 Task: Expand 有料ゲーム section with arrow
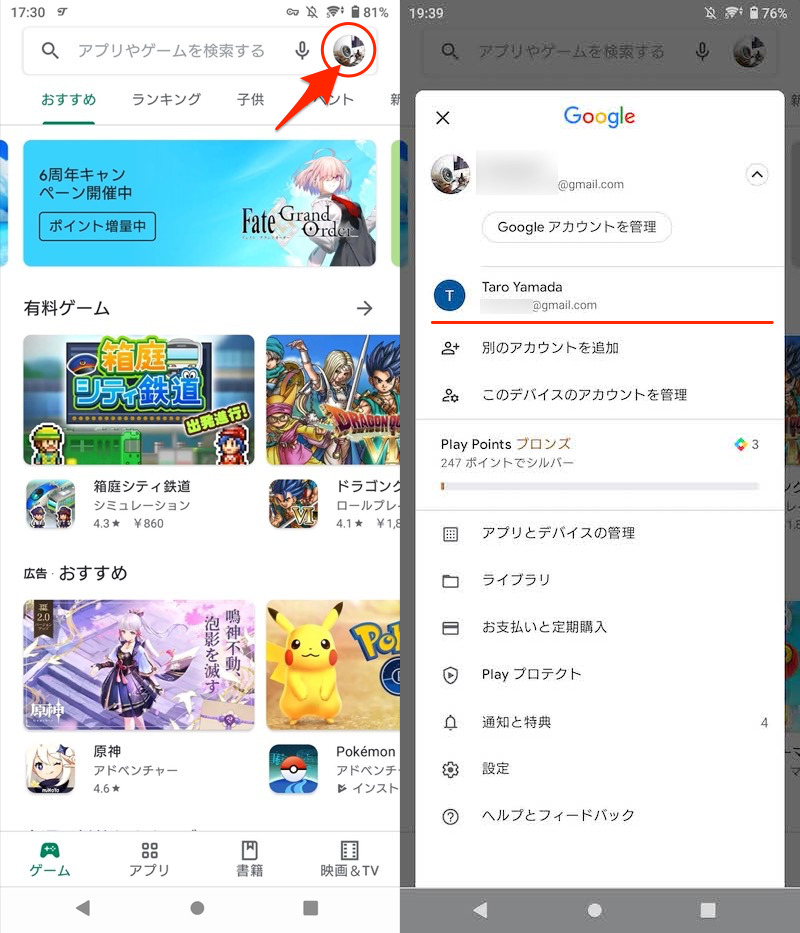364,308
